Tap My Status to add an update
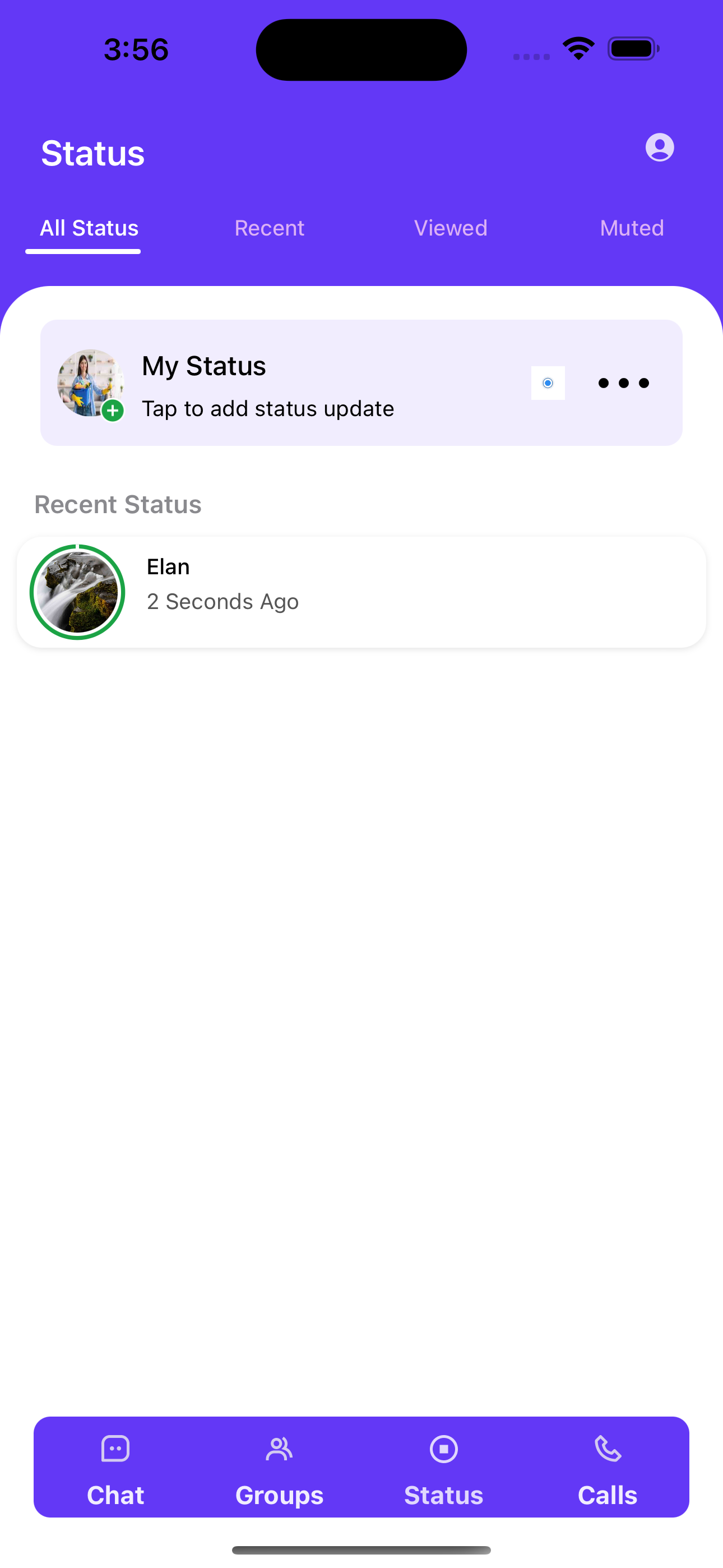723x1568 pixels. coord(268,384)
